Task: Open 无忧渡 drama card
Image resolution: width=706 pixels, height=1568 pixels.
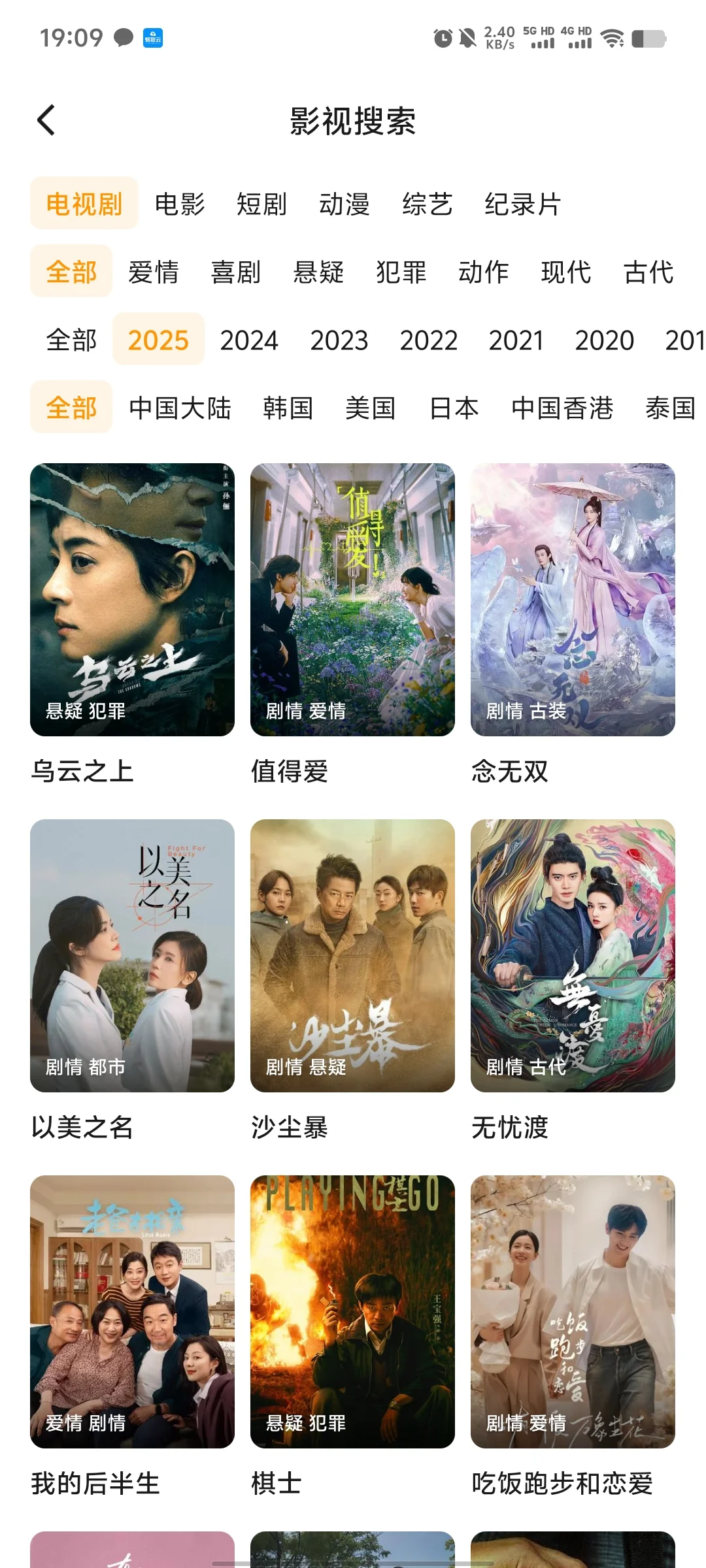Action: pyautogui.click(x=573, y=955)
